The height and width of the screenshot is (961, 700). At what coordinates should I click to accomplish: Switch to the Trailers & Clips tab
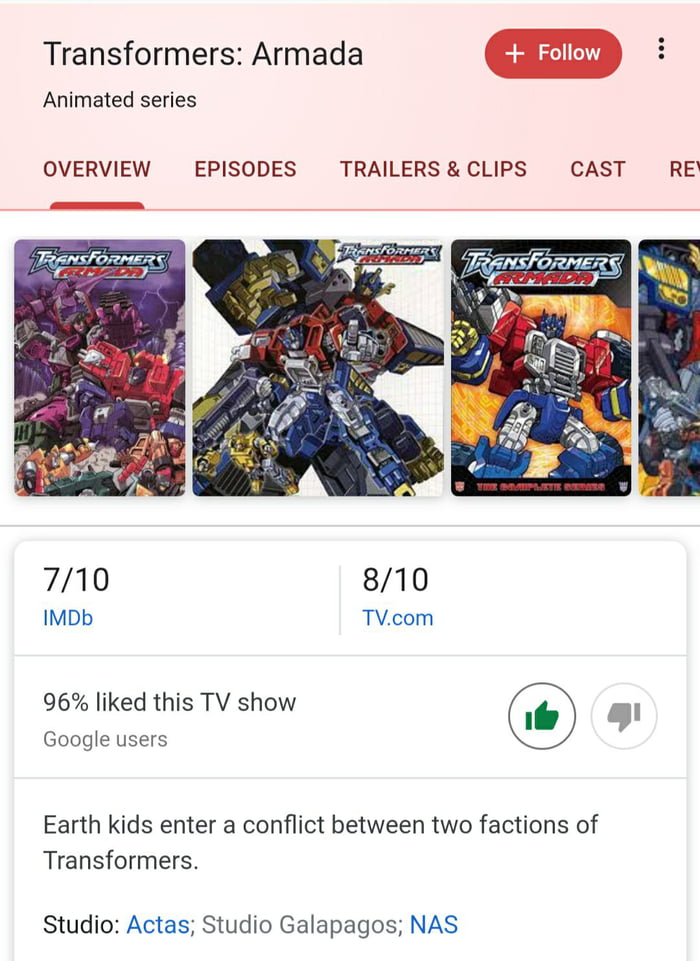click(433, 169)
